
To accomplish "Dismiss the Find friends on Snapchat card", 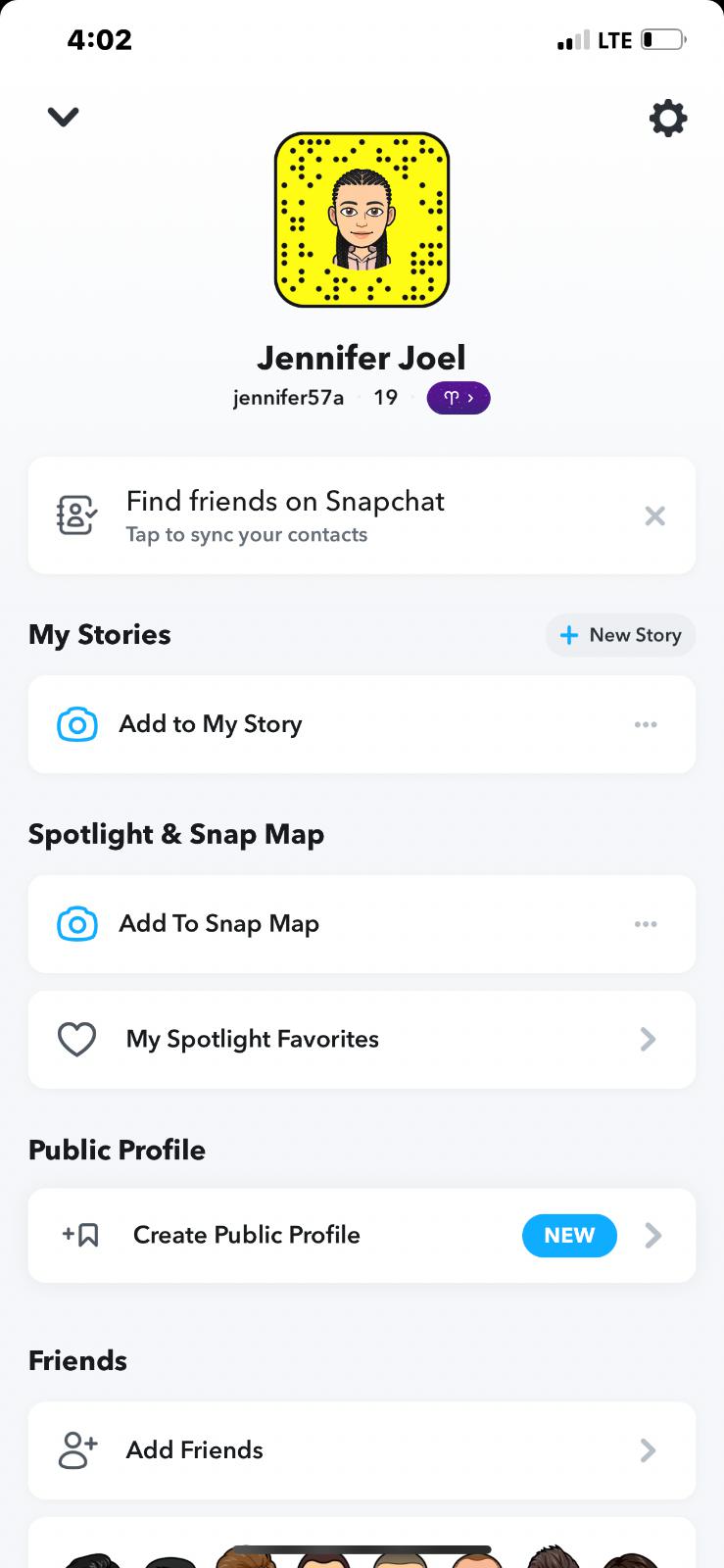I will click(655, 515).
